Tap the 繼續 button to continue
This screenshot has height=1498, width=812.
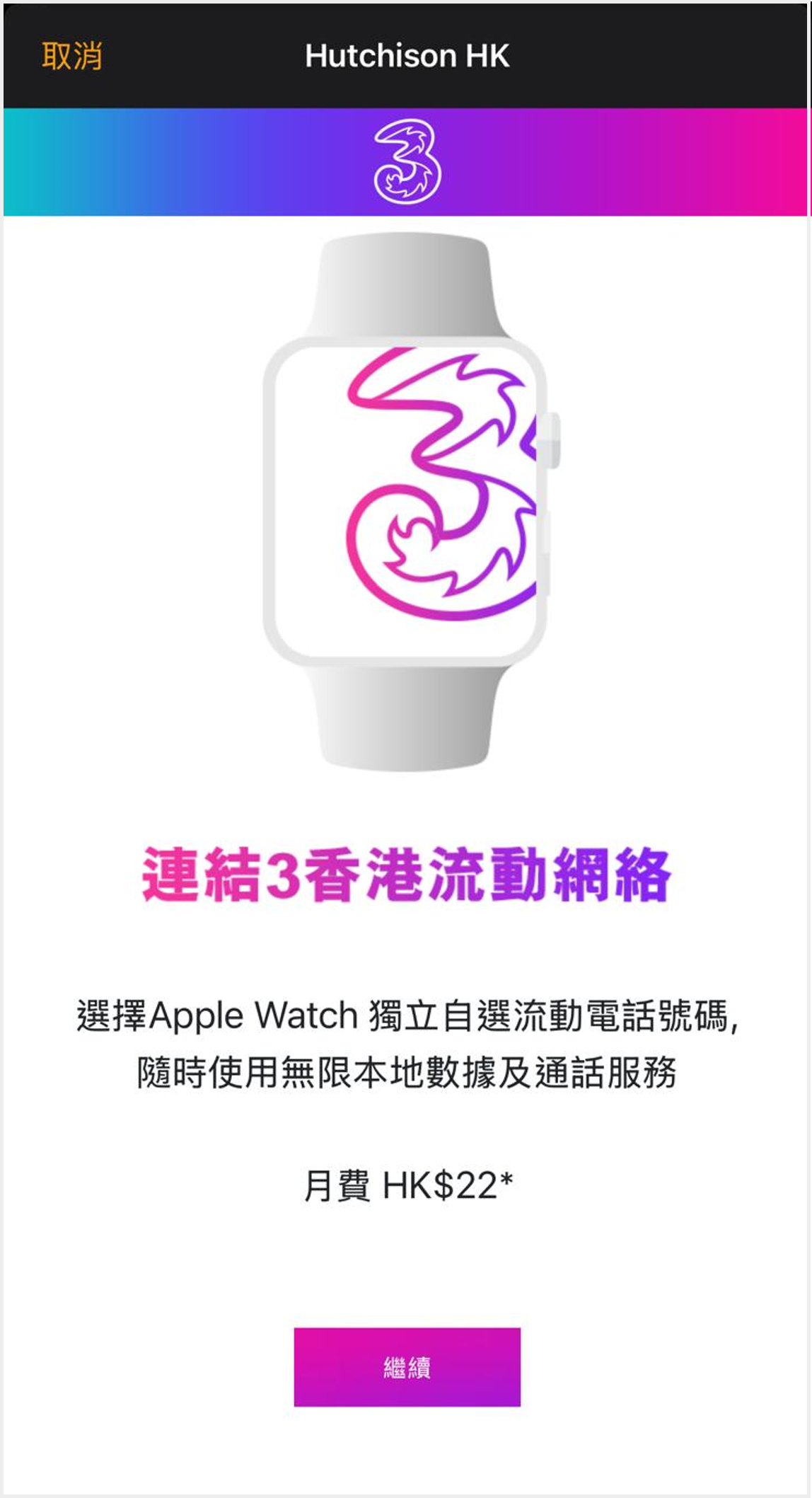(x=407, y=1366)
